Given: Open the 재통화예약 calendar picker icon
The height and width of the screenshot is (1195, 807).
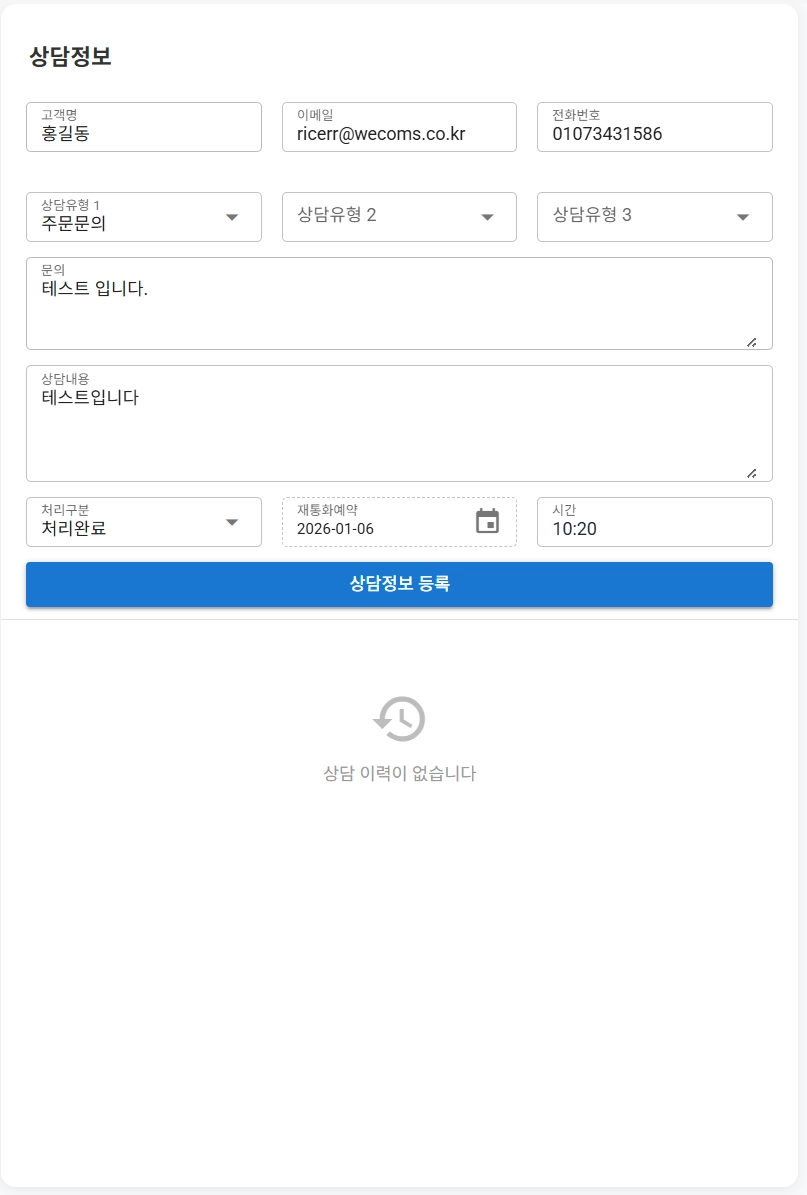Looking at the screenshot, I should 487,522.
